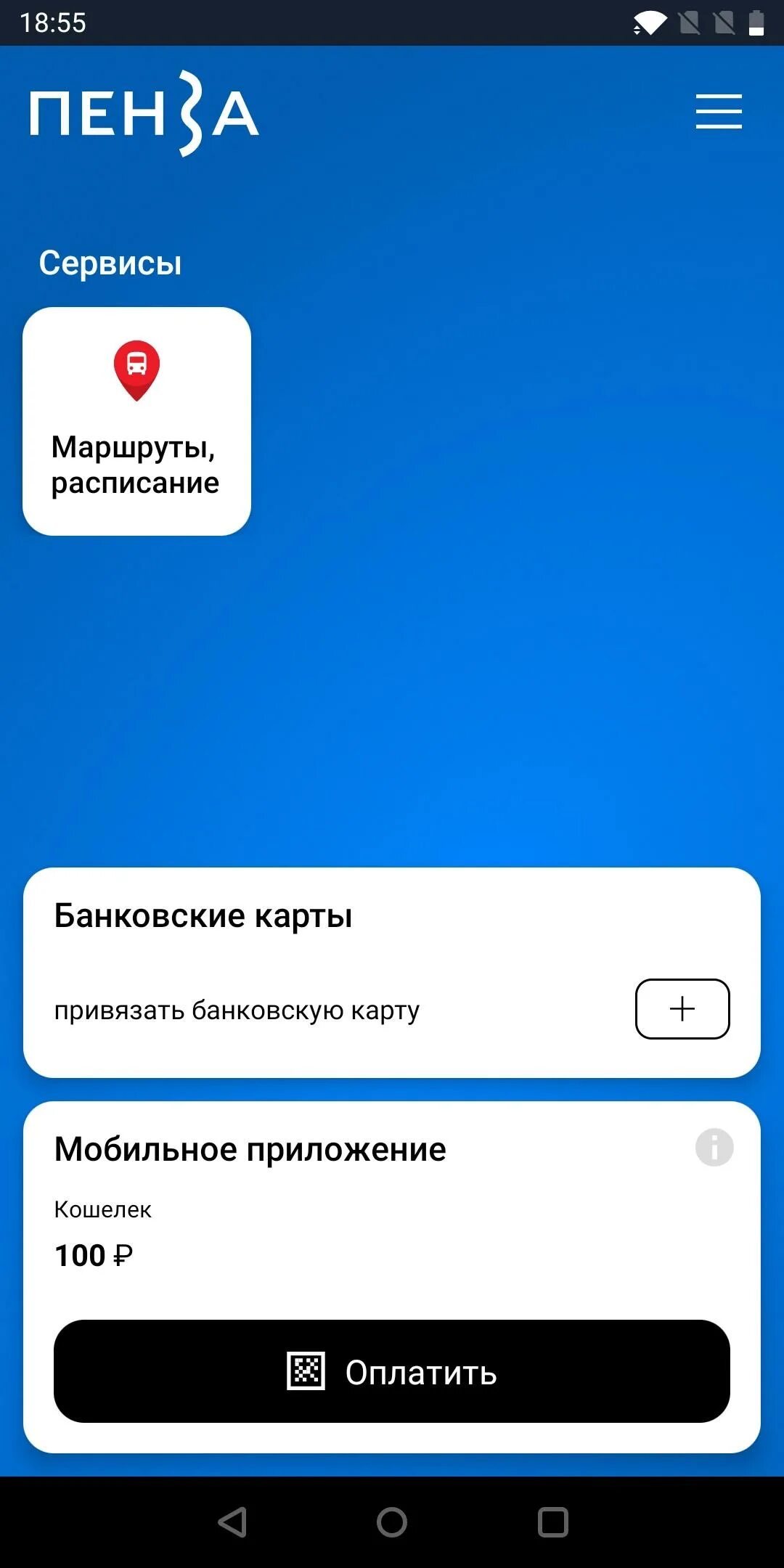Tap the red bus location pin icon

click(x=136, y=370)
